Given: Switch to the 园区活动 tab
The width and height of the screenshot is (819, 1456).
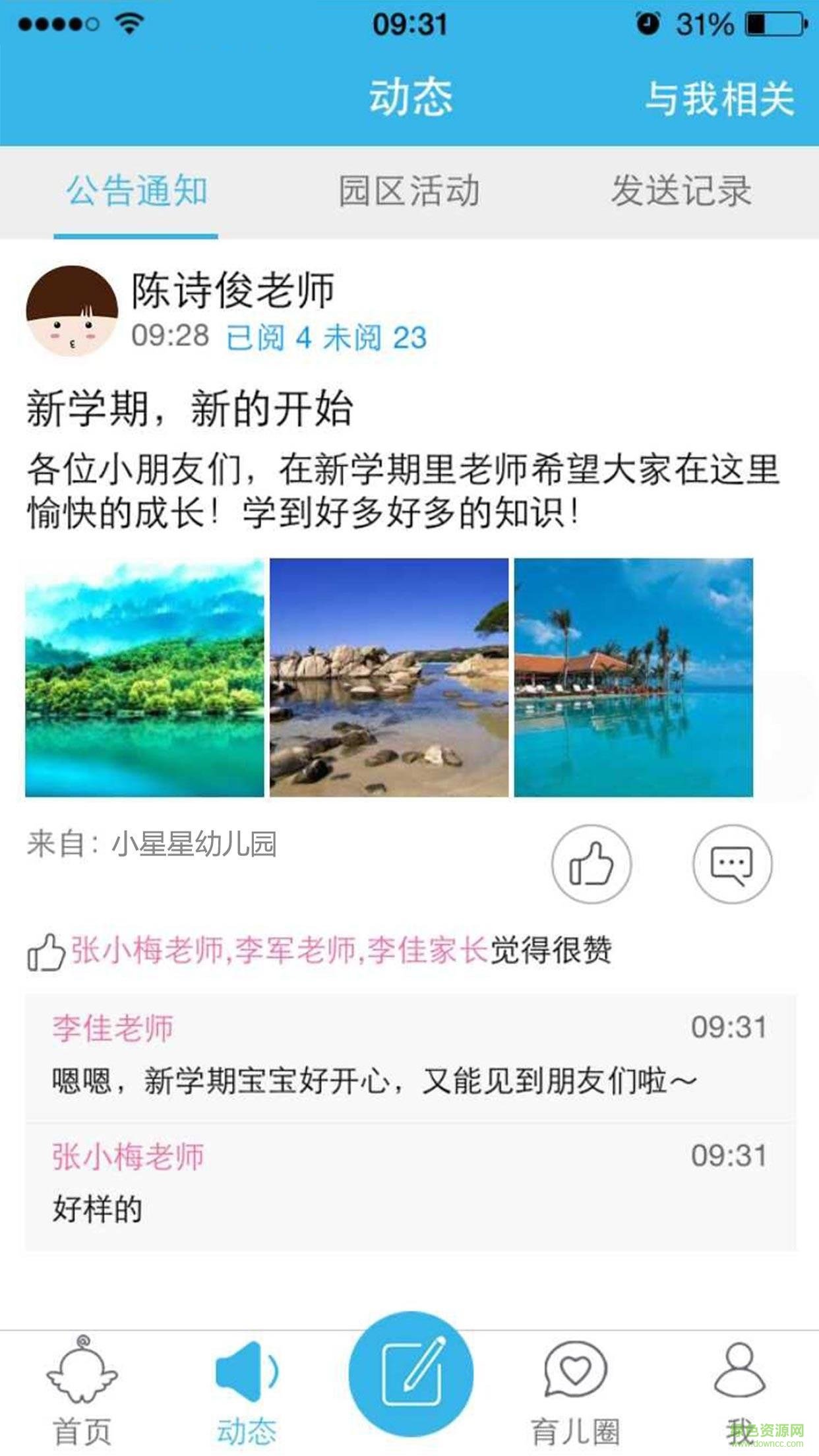Looking at the screenshot, I should click(x=409, y=190).
